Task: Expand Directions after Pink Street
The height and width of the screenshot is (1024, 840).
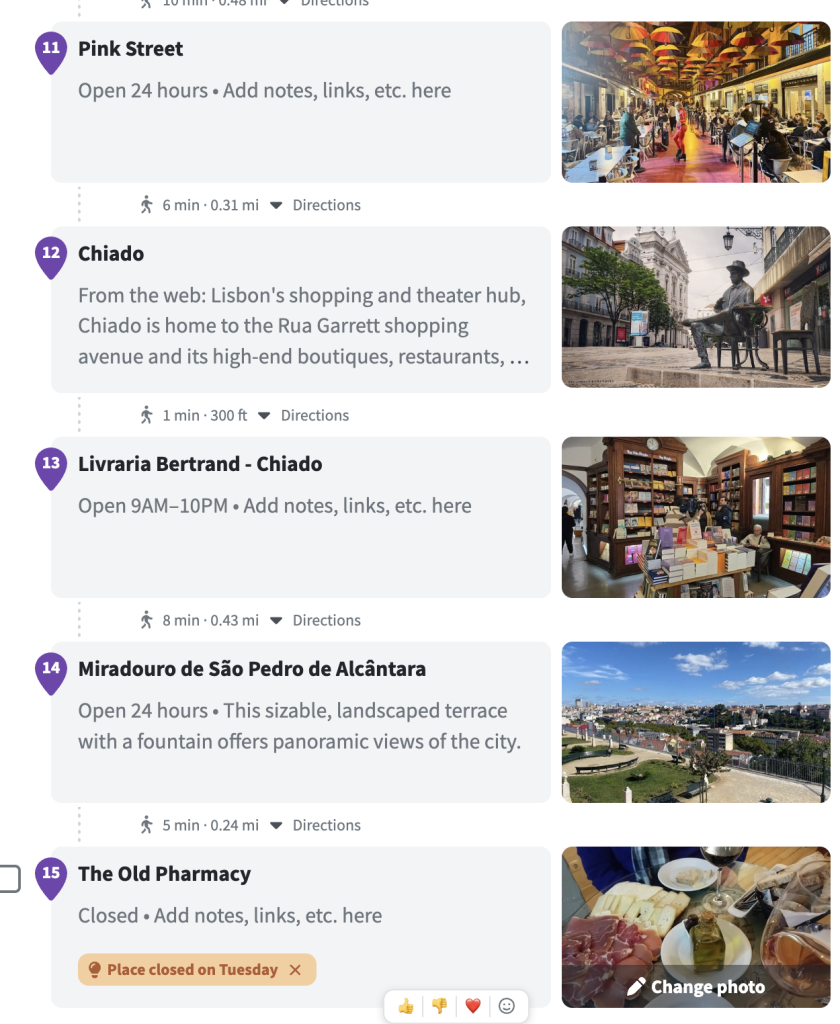Action: click(316, 205)
